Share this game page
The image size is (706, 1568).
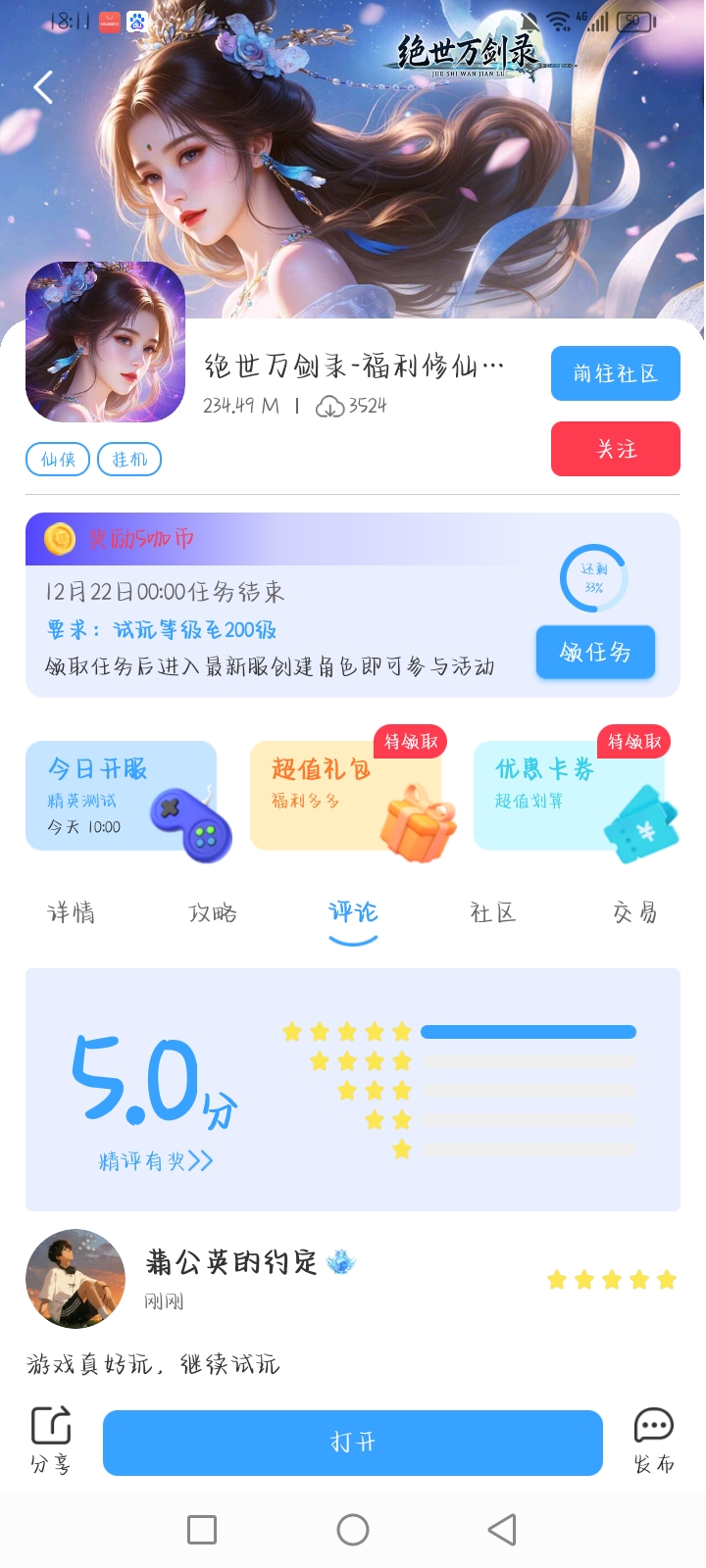tap(51, 1439)
